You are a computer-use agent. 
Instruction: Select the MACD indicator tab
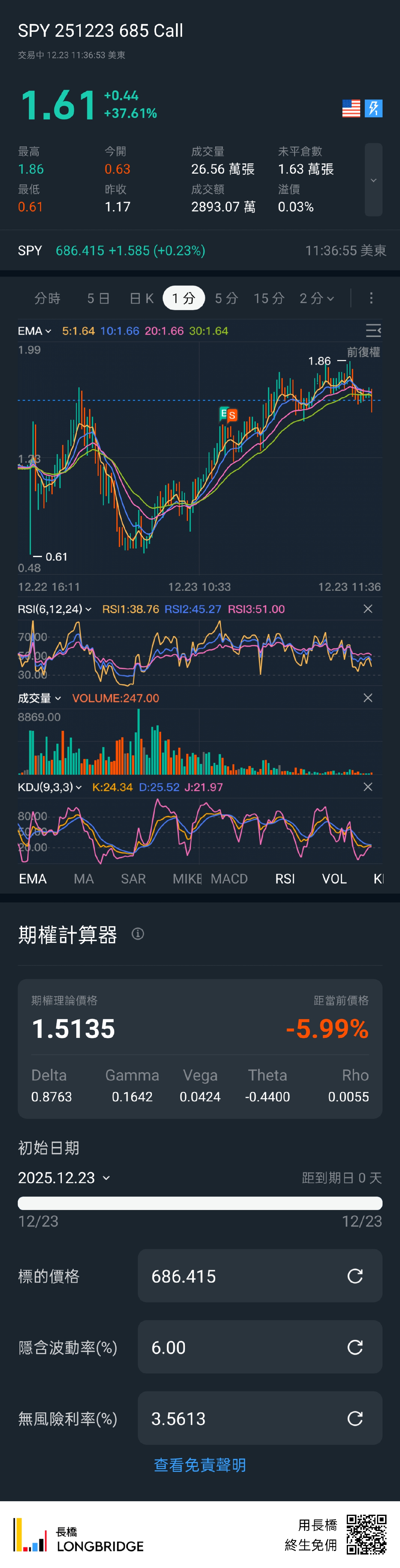229,879
